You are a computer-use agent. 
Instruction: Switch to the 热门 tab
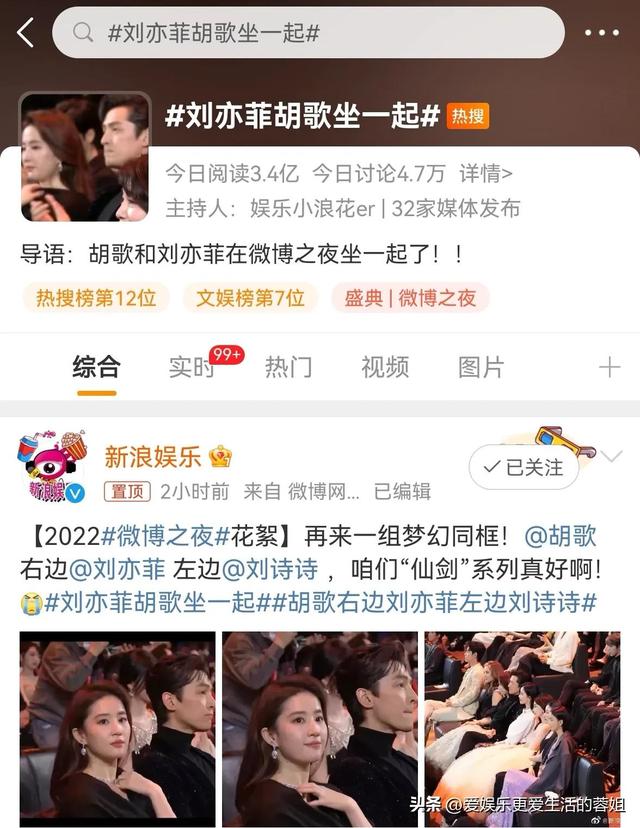pos(288,367)
